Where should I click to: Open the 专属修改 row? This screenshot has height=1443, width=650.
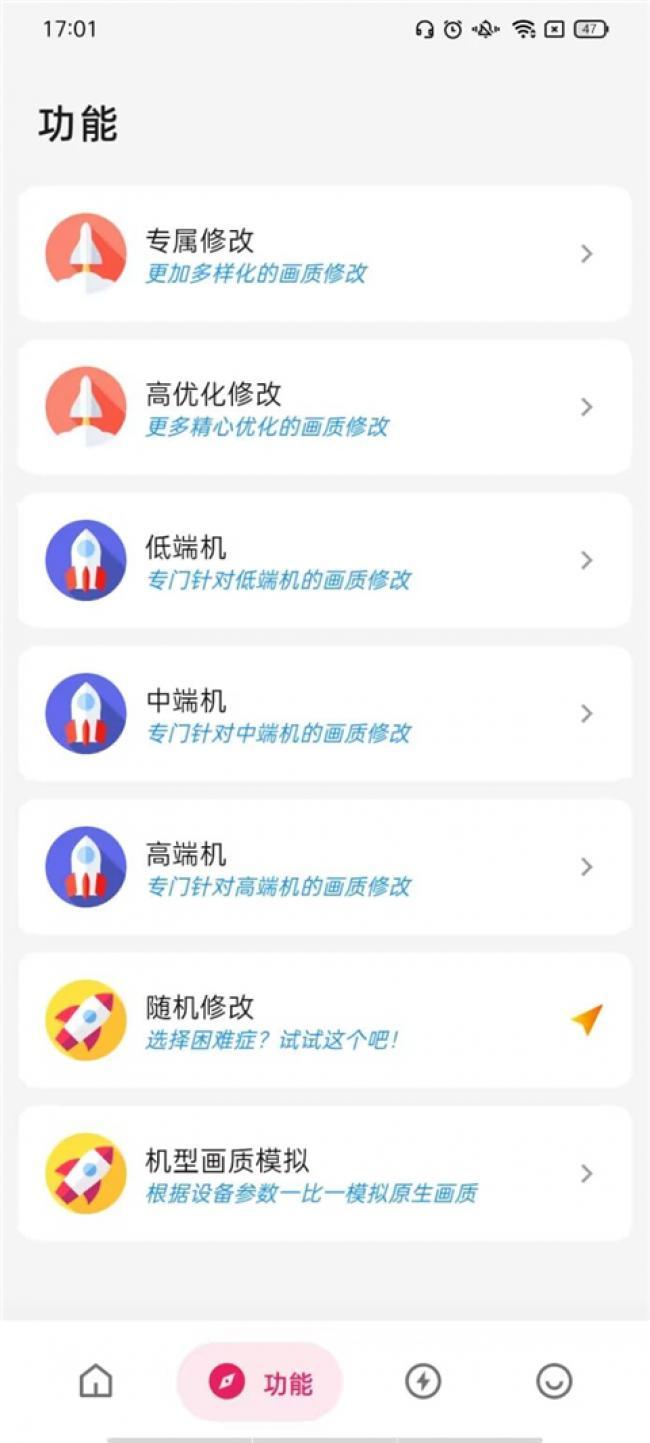[324, 254]
